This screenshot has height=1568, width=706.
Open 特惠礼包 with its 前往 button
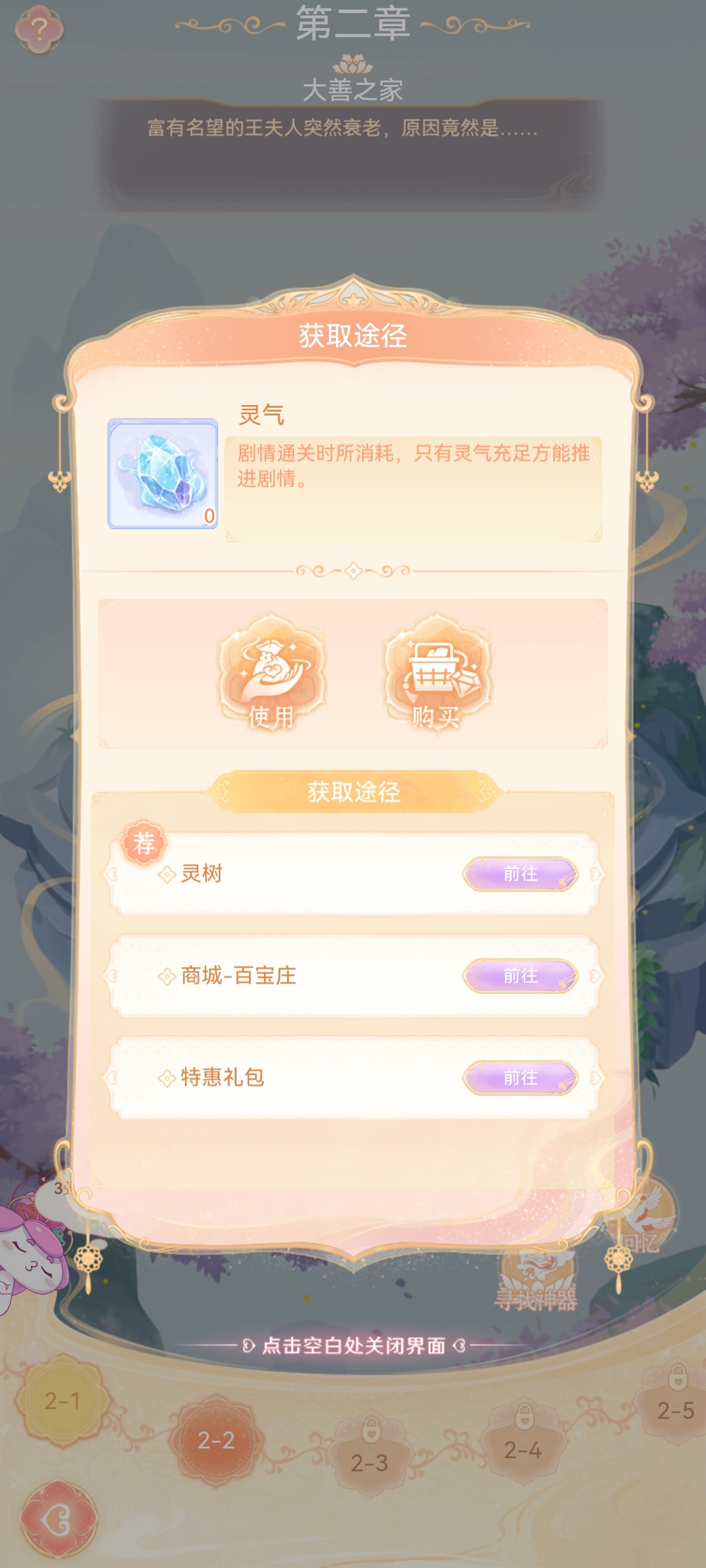[520, 1078]
